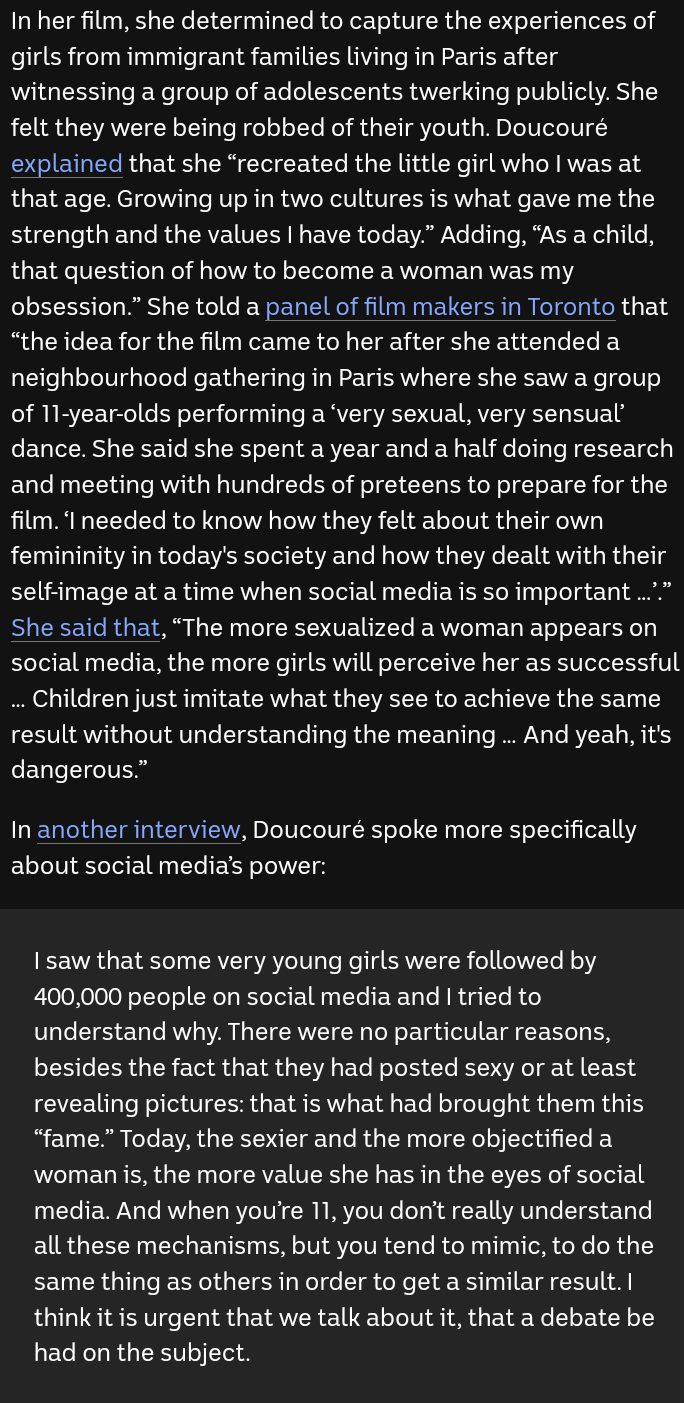Open the 'explained' link

(67, 164)
